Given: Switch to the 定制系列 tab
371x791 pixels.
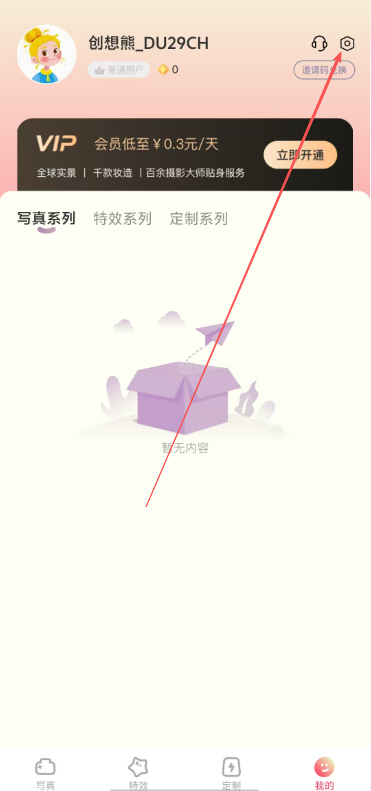Looking at the screenshot, I should click(198, 218).
